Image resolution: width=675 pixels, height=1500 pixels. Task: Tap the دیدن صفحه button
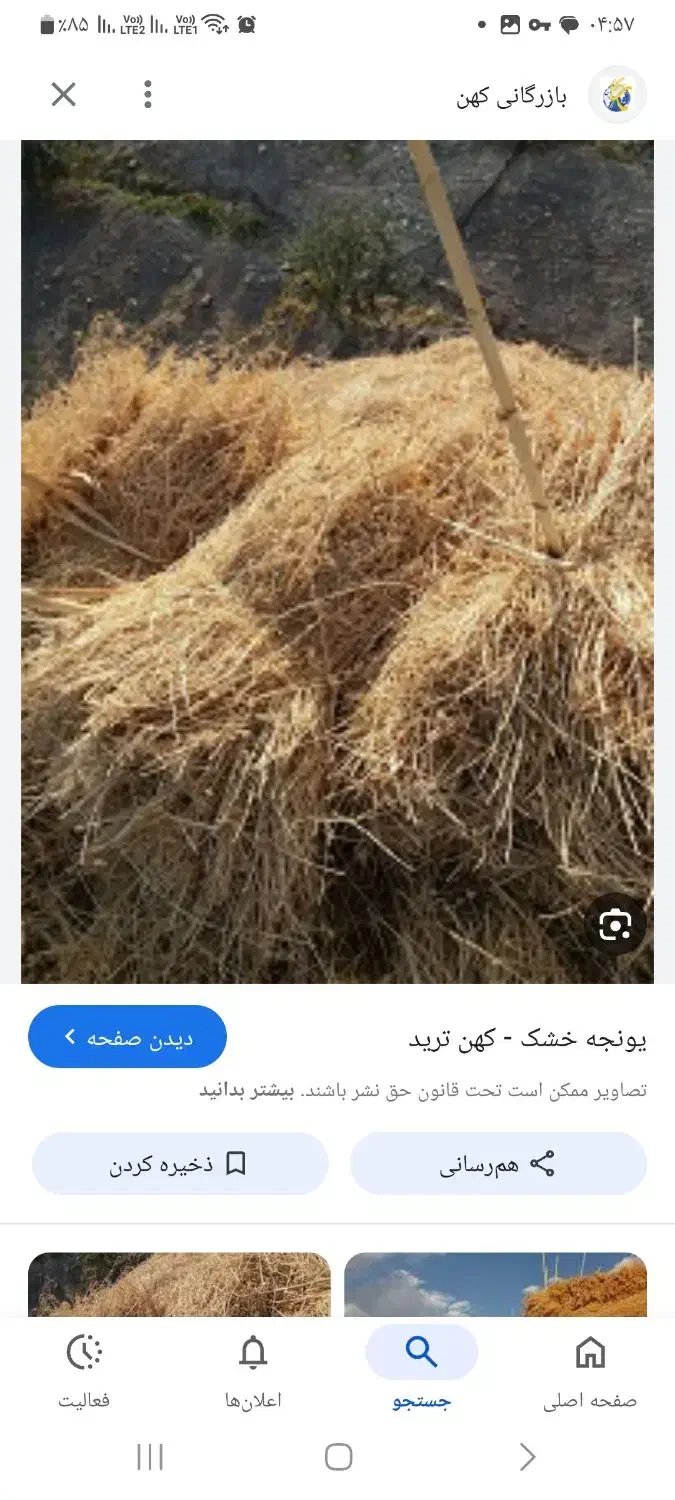(x=127, y=1037)
